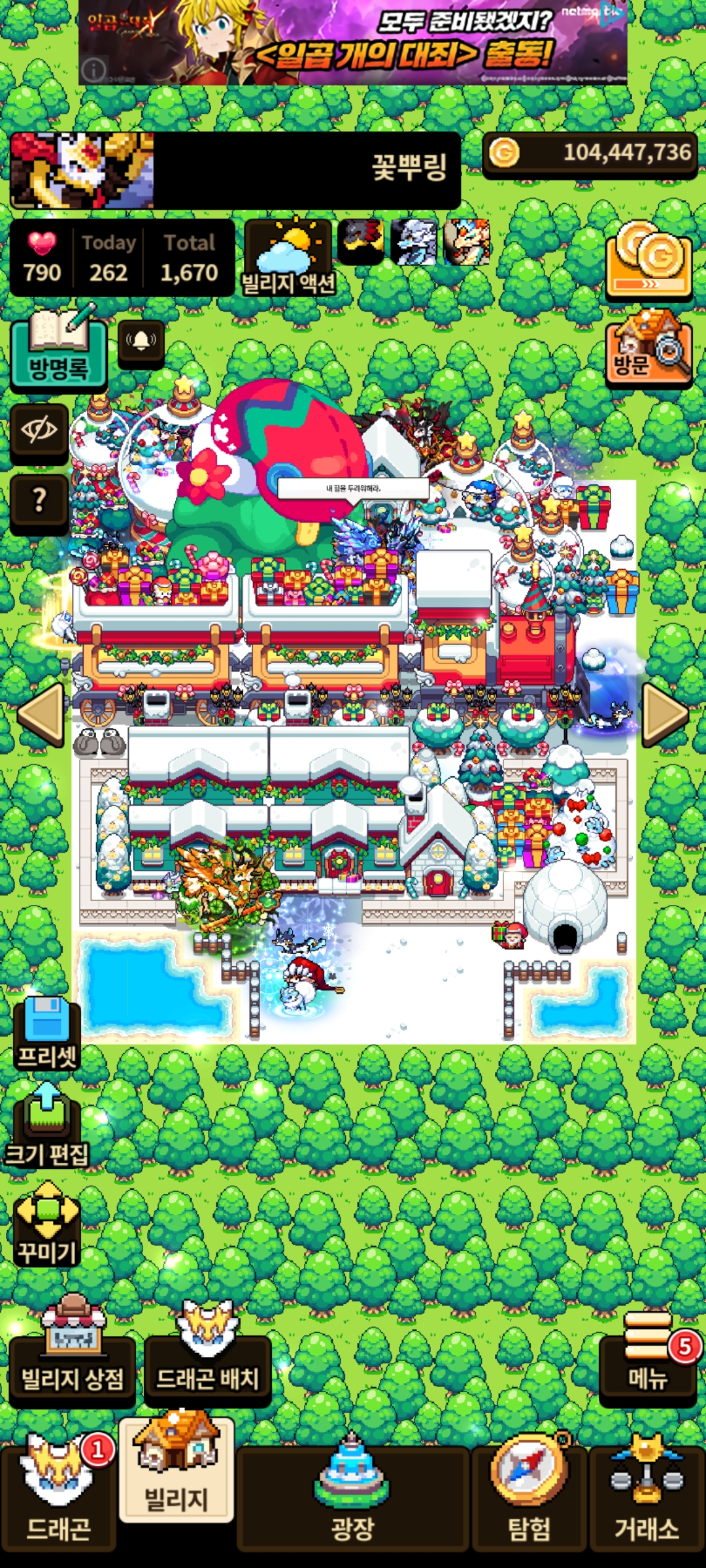Open the 방문 visit button
Image resolution: width=706 pixels, height=1568 pixels.
649,348
